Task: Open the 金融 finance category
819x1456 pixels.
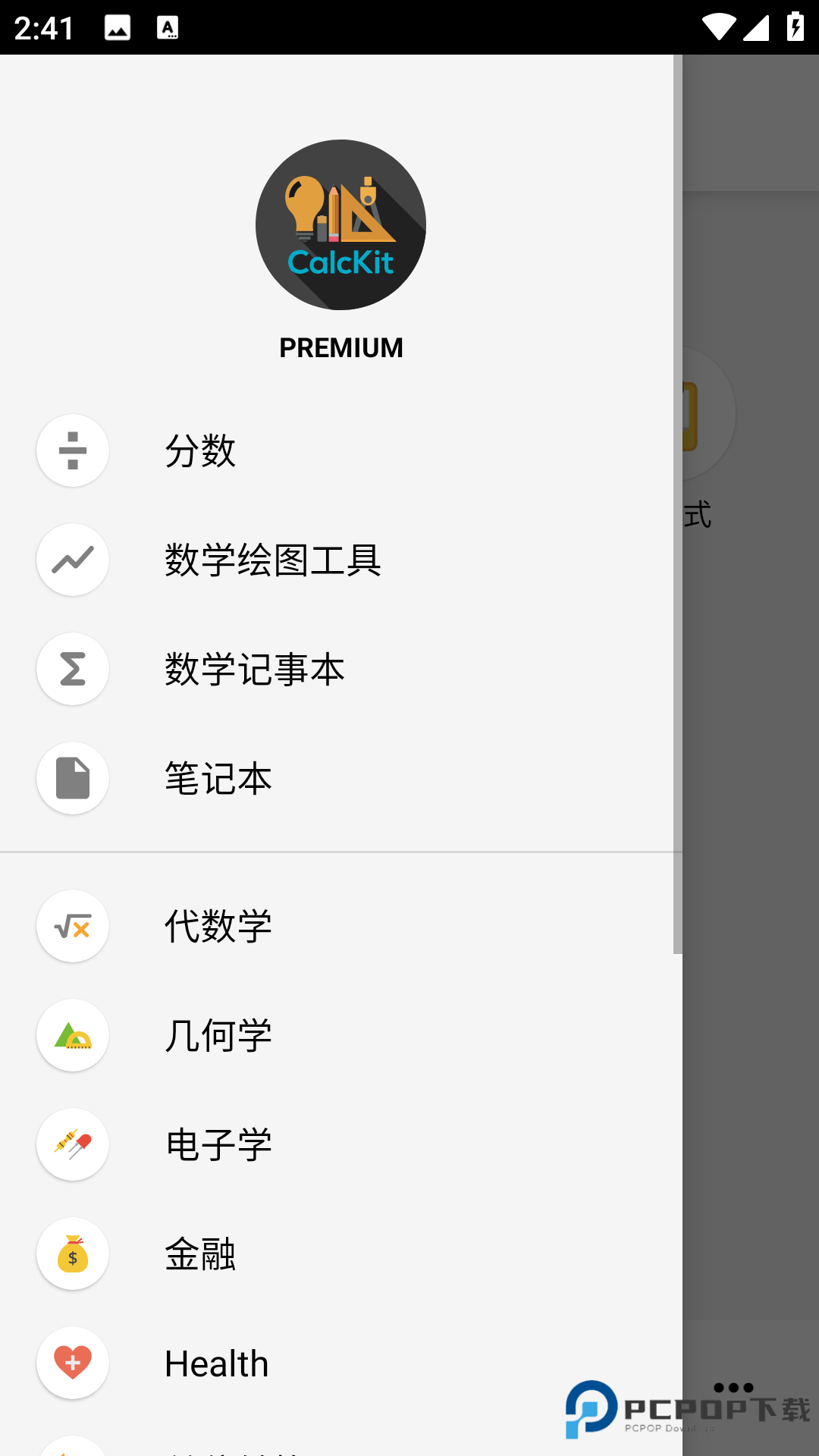Action: click(200, 1254)
